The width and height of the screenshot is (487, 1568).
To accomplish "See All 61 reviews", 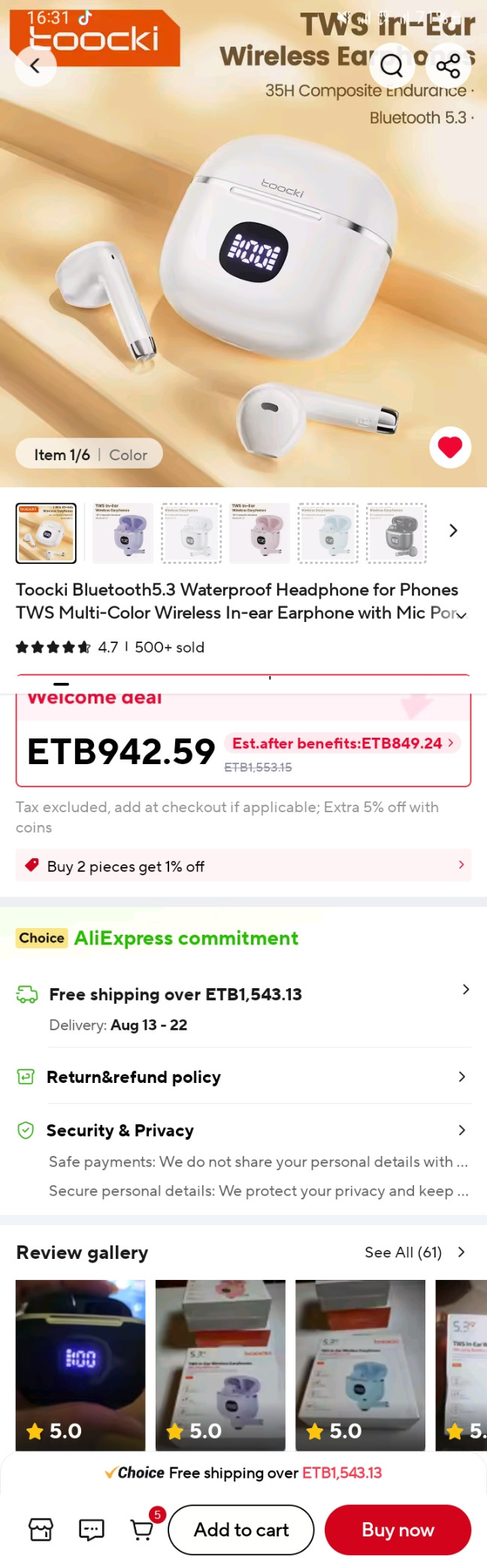I will [x=414, y=1252].
